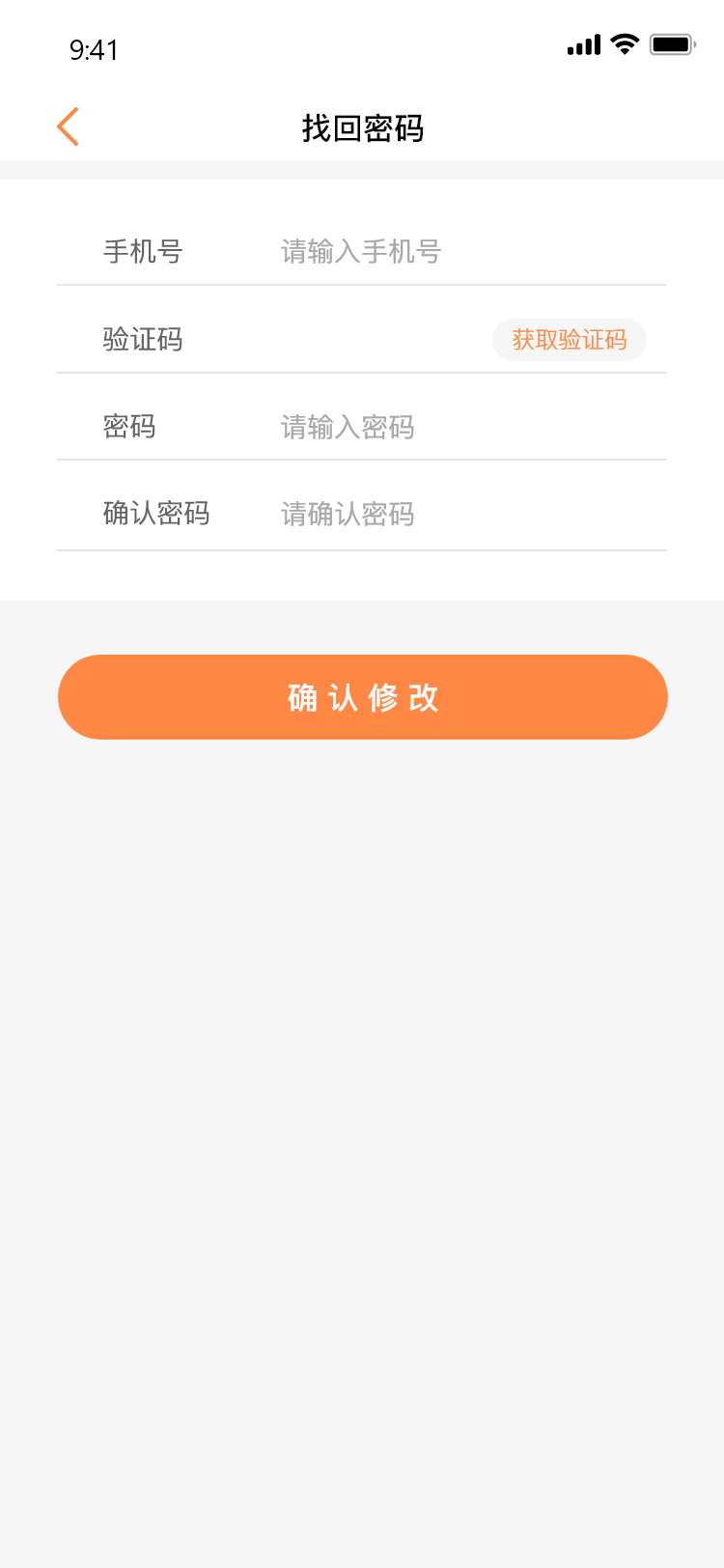
Task: Tap the 手机号 label text
Action: click(140, 252)
